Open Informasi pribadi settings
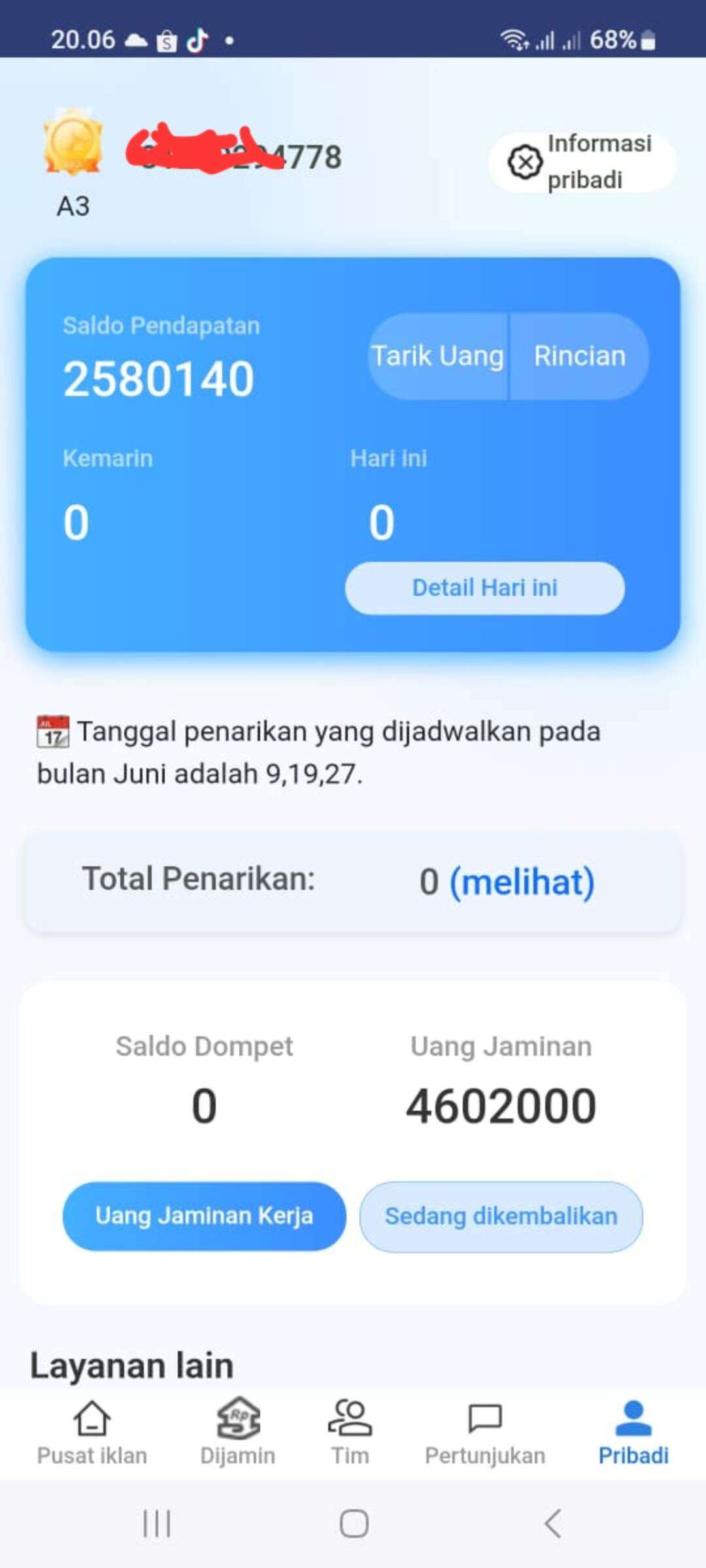Screen dimensions: 706x1568 pos(582,161)
